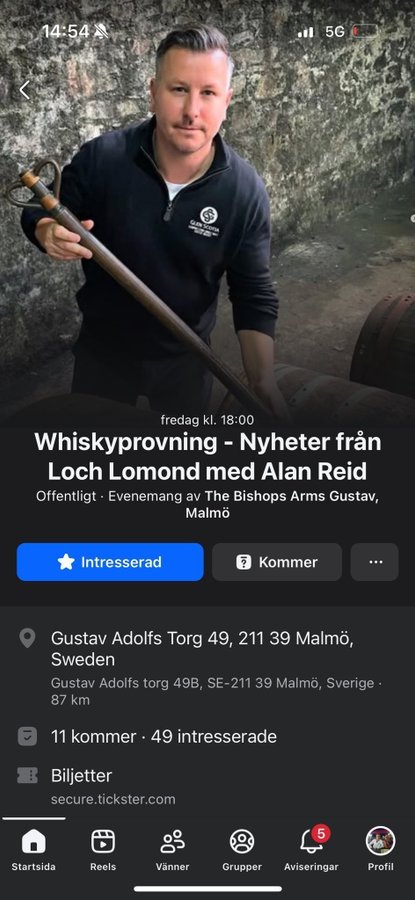Open the Vänner tab
415x900 pixels.
pos(172,850)
